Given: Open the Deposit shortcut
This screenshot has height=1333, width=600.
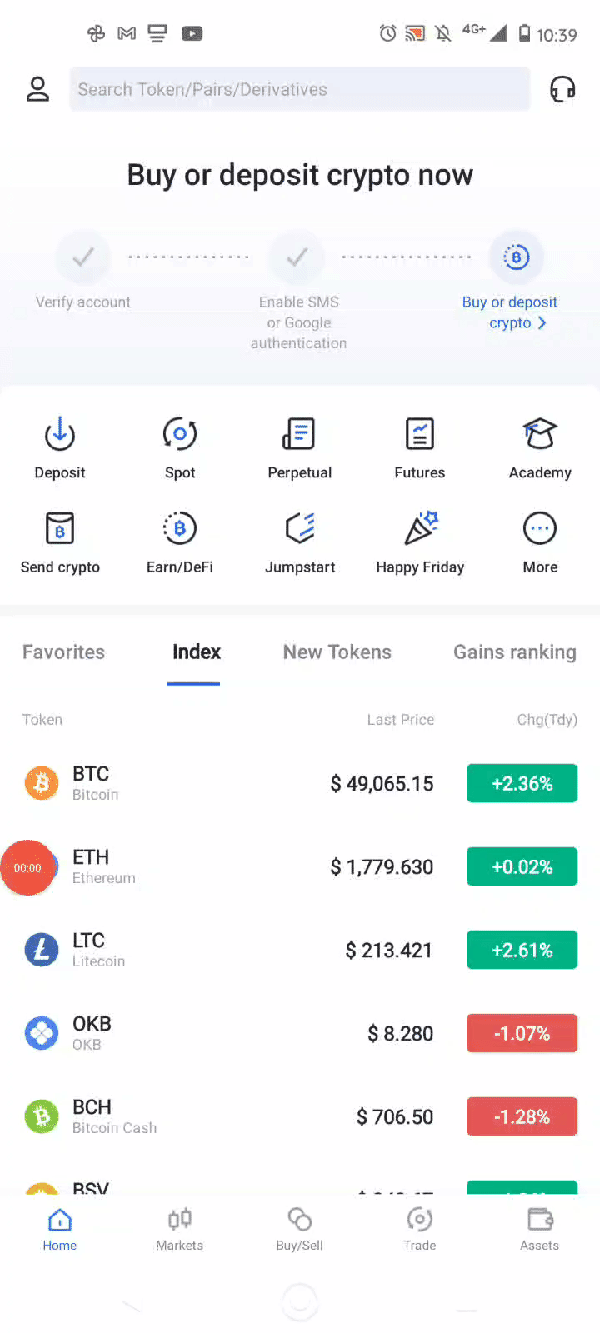Looking at the screenshot, I should (x=60, y=448).
